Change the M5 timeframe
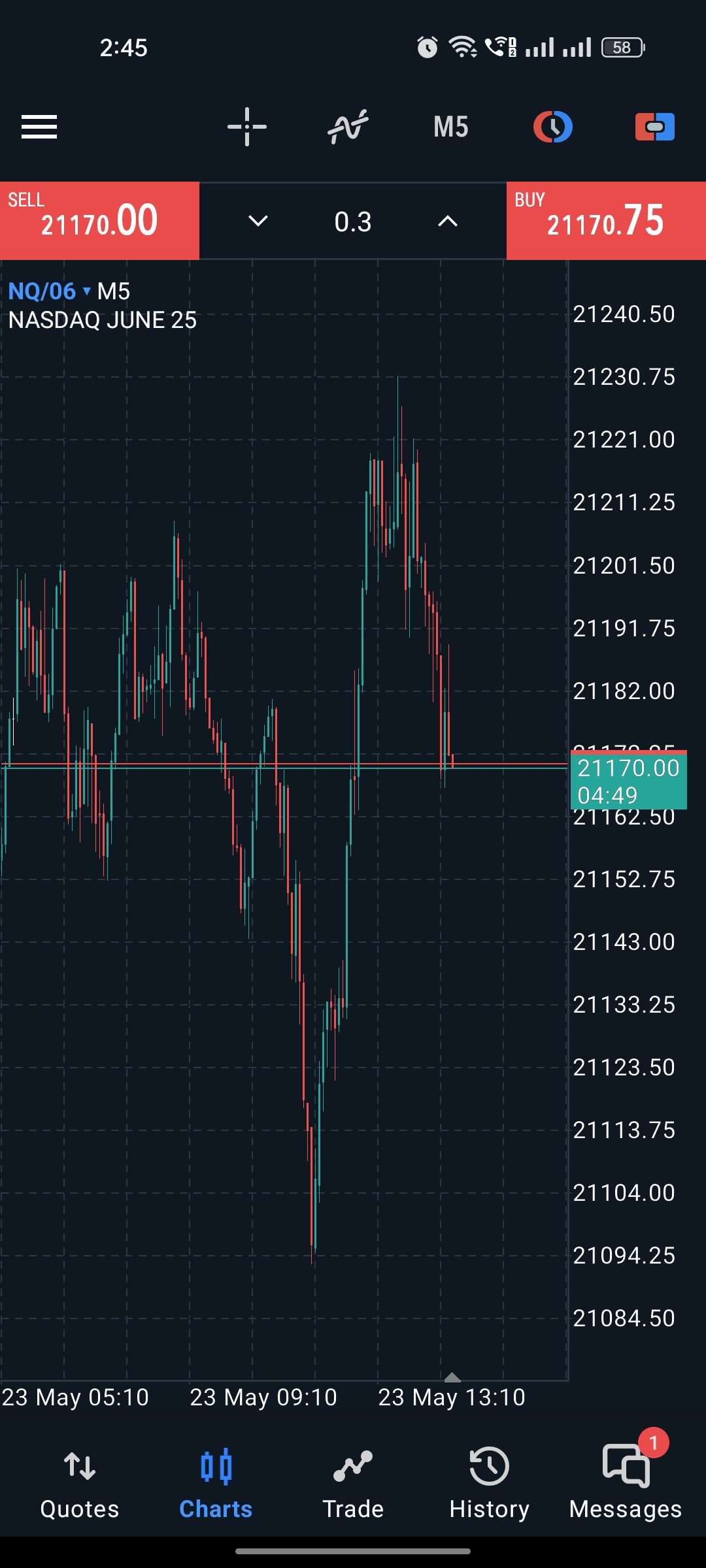The height and width of the screenshot is (1568, 706). tap(451, 127)
